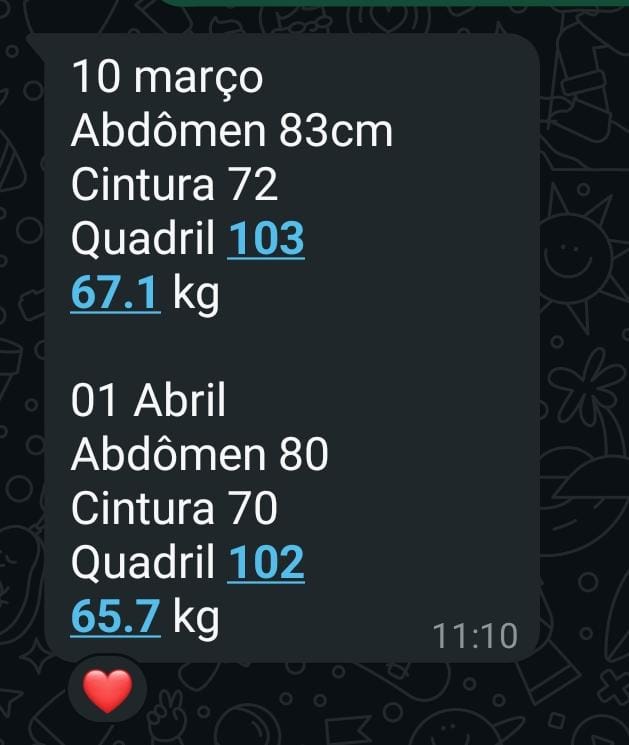
Task: Open the linked value 67.1
Action: tap(115, 295)
